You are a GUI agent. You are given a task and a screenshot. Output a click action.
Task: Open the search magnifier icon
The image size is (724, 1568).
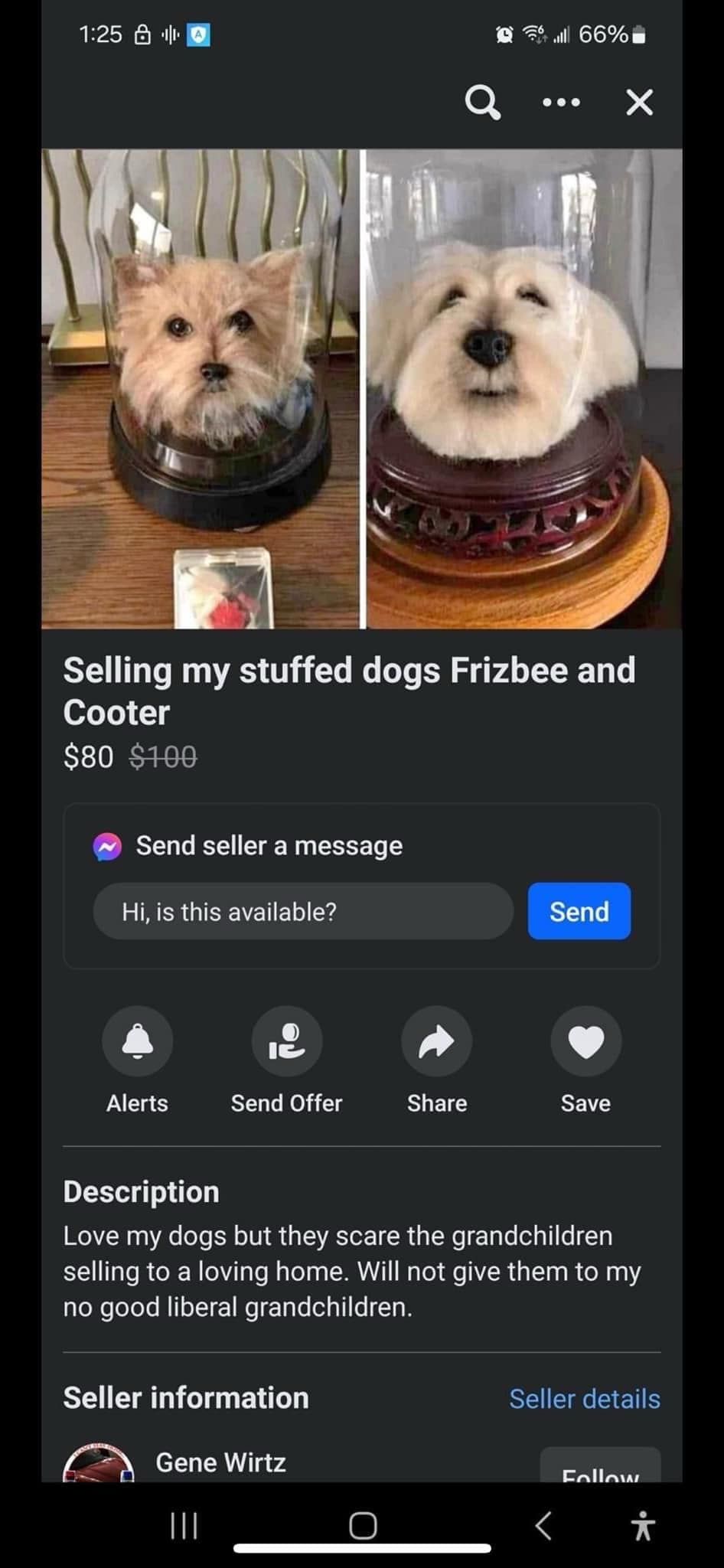coord(483,103)
